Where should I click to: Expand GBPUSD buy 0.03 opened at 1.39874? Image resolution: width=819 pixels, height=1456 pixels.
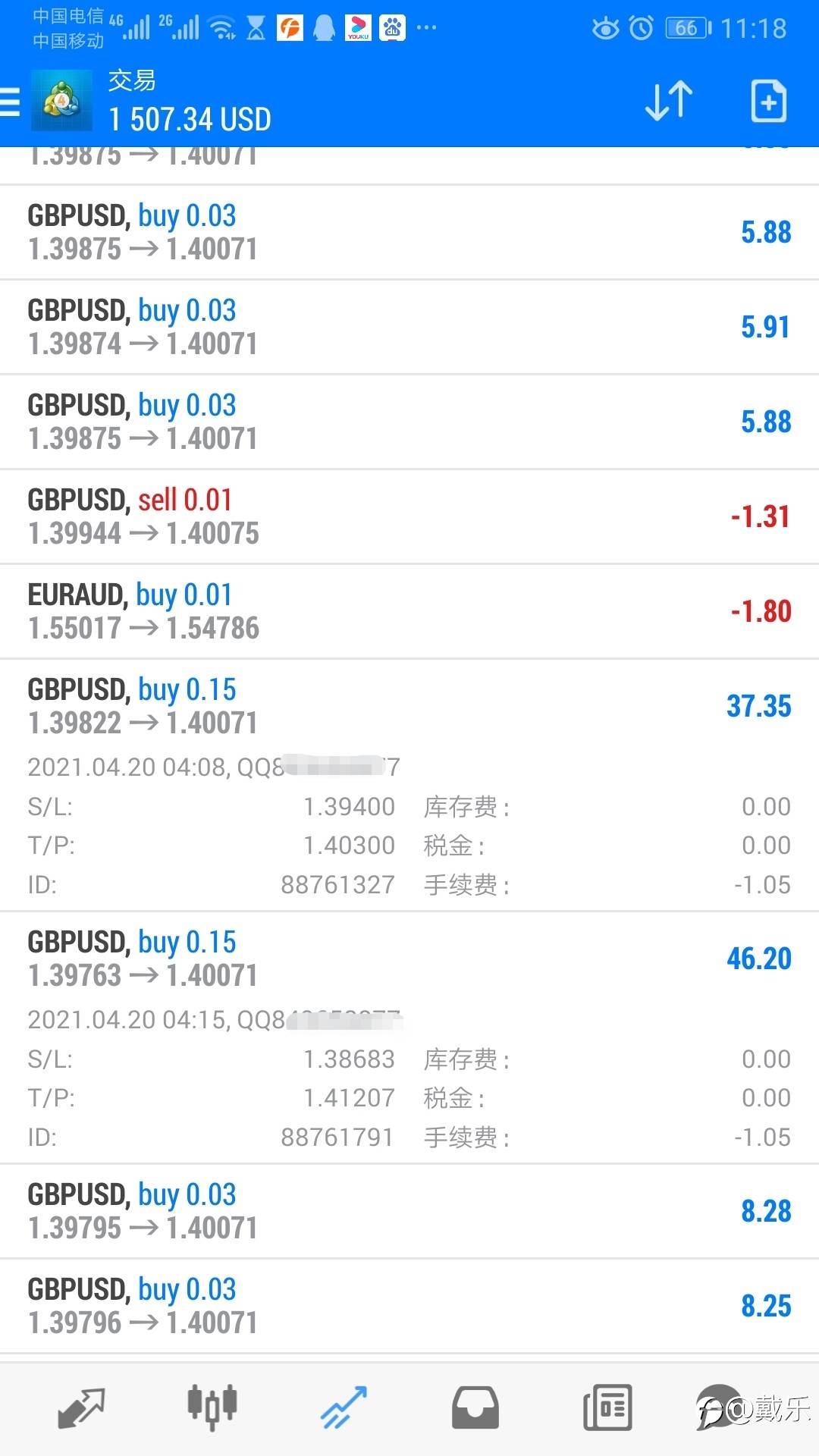(409, 327)
